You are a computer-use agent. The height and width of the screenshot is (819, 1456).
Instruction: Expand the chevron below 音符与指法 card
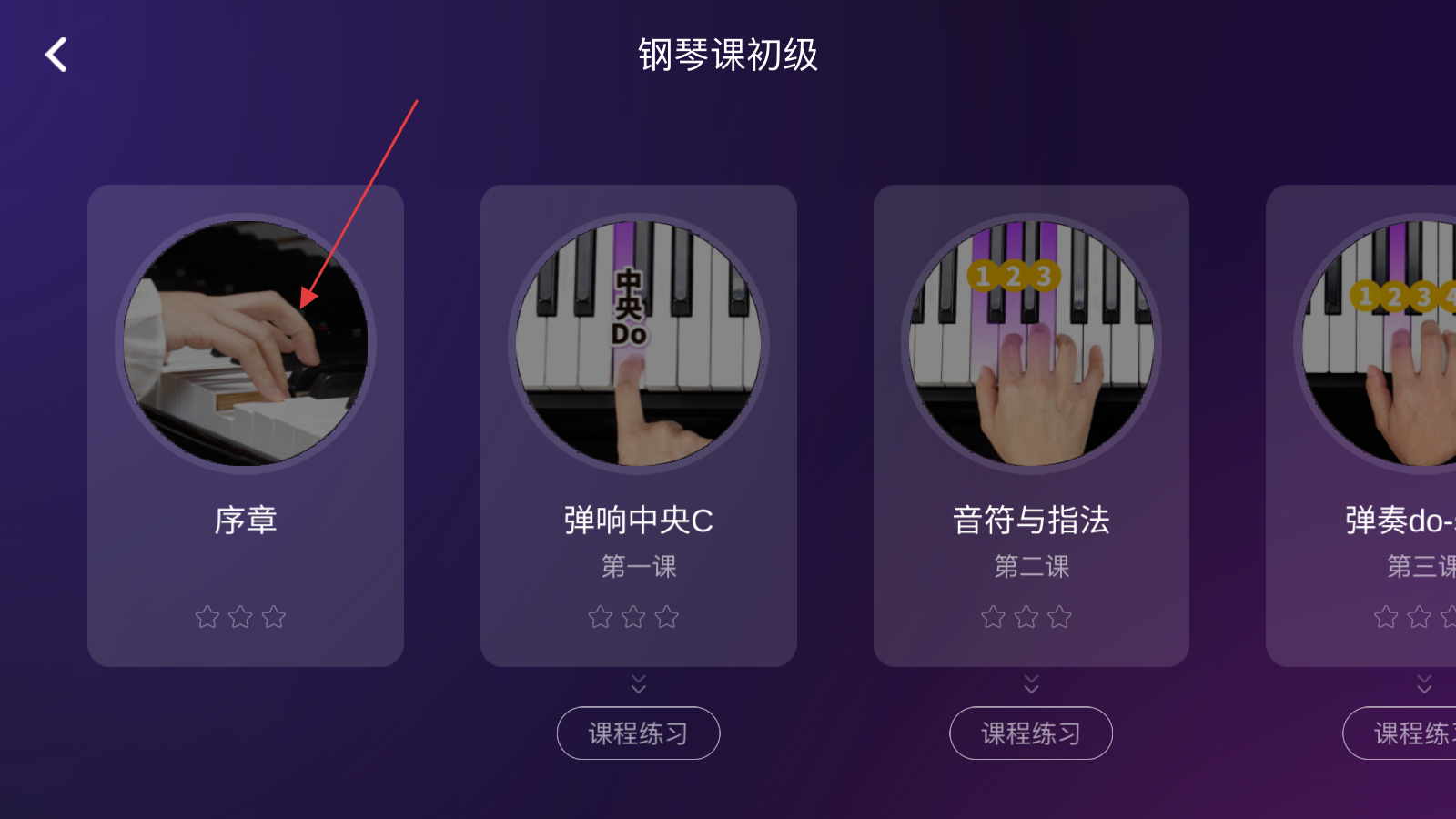click(x=1031, y=683)
